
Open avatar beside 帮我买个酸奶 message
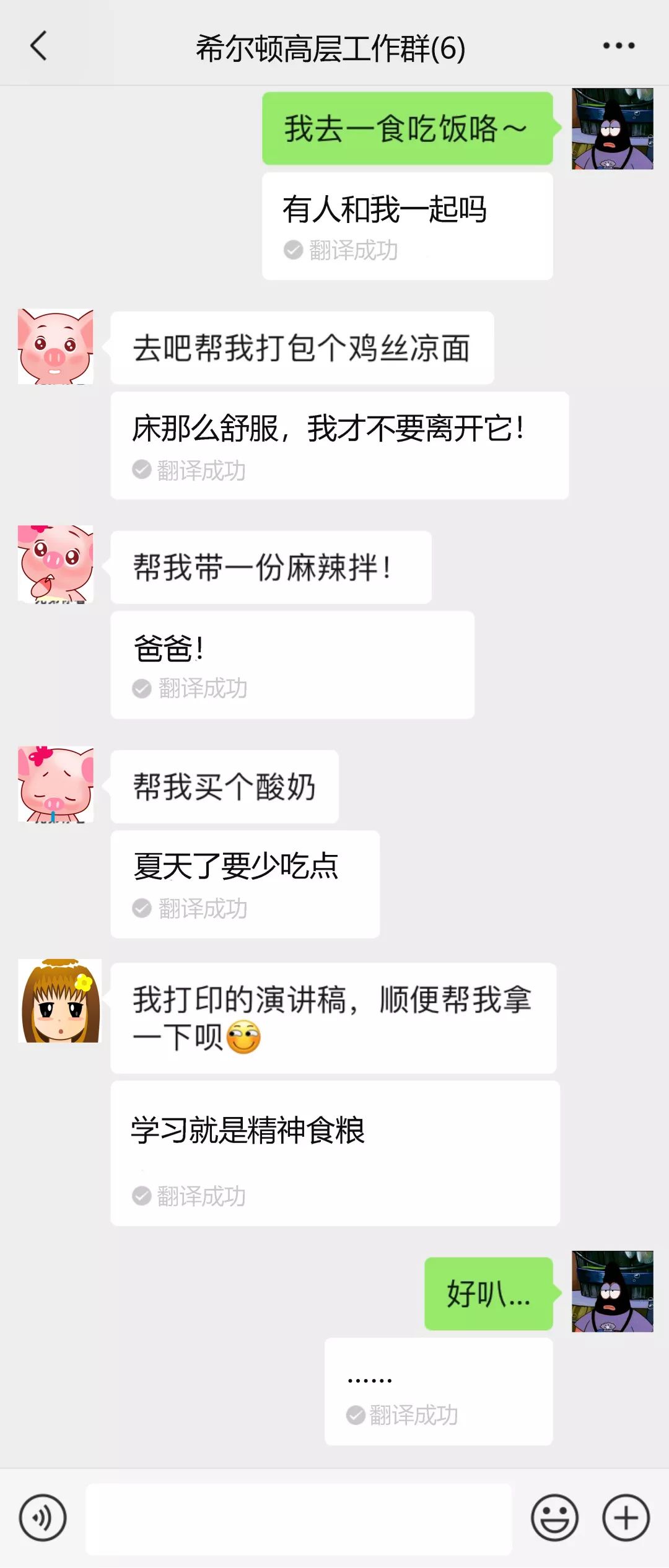[56, 784]
